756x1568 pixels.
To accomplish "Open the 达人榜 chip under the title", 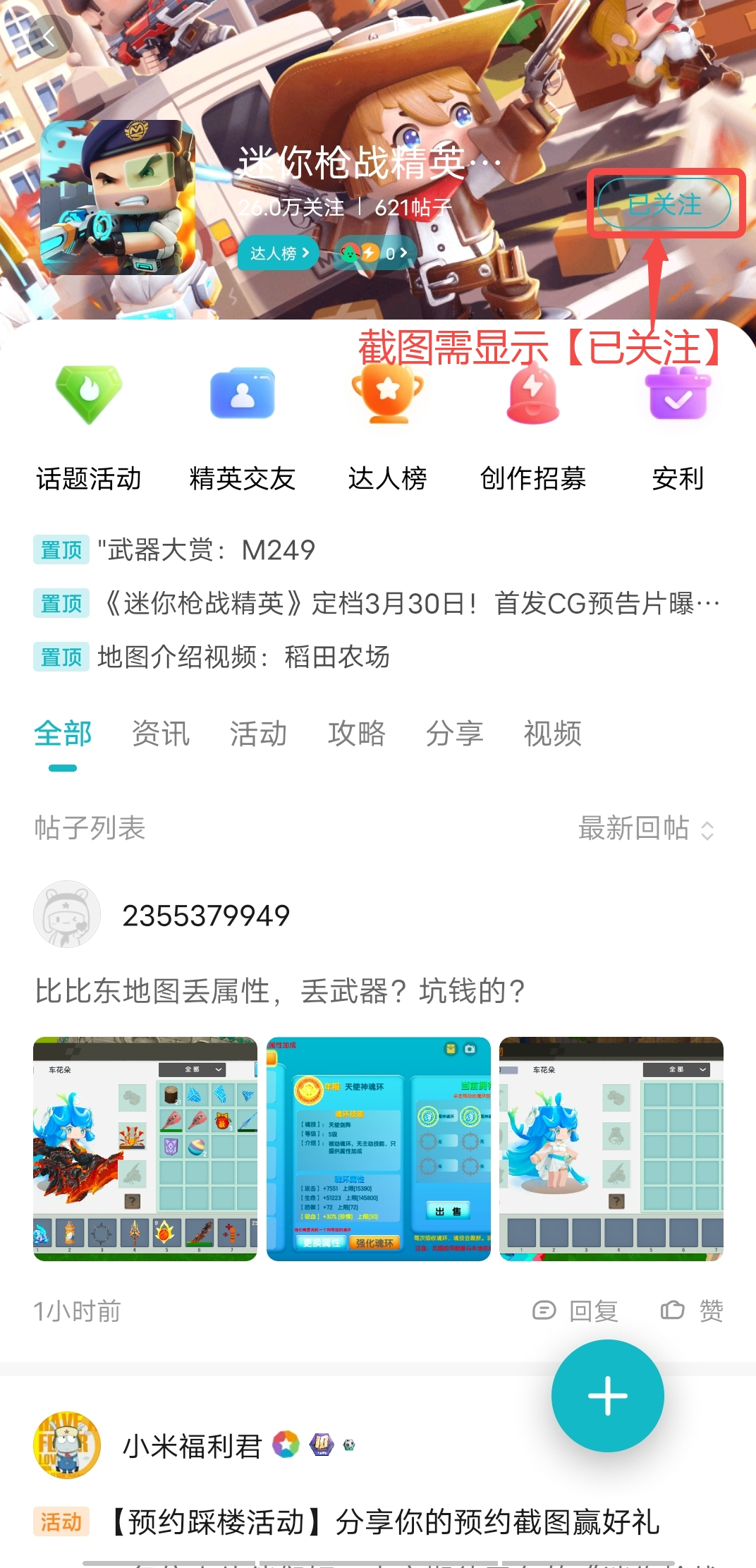I will (x=279, y=253).
